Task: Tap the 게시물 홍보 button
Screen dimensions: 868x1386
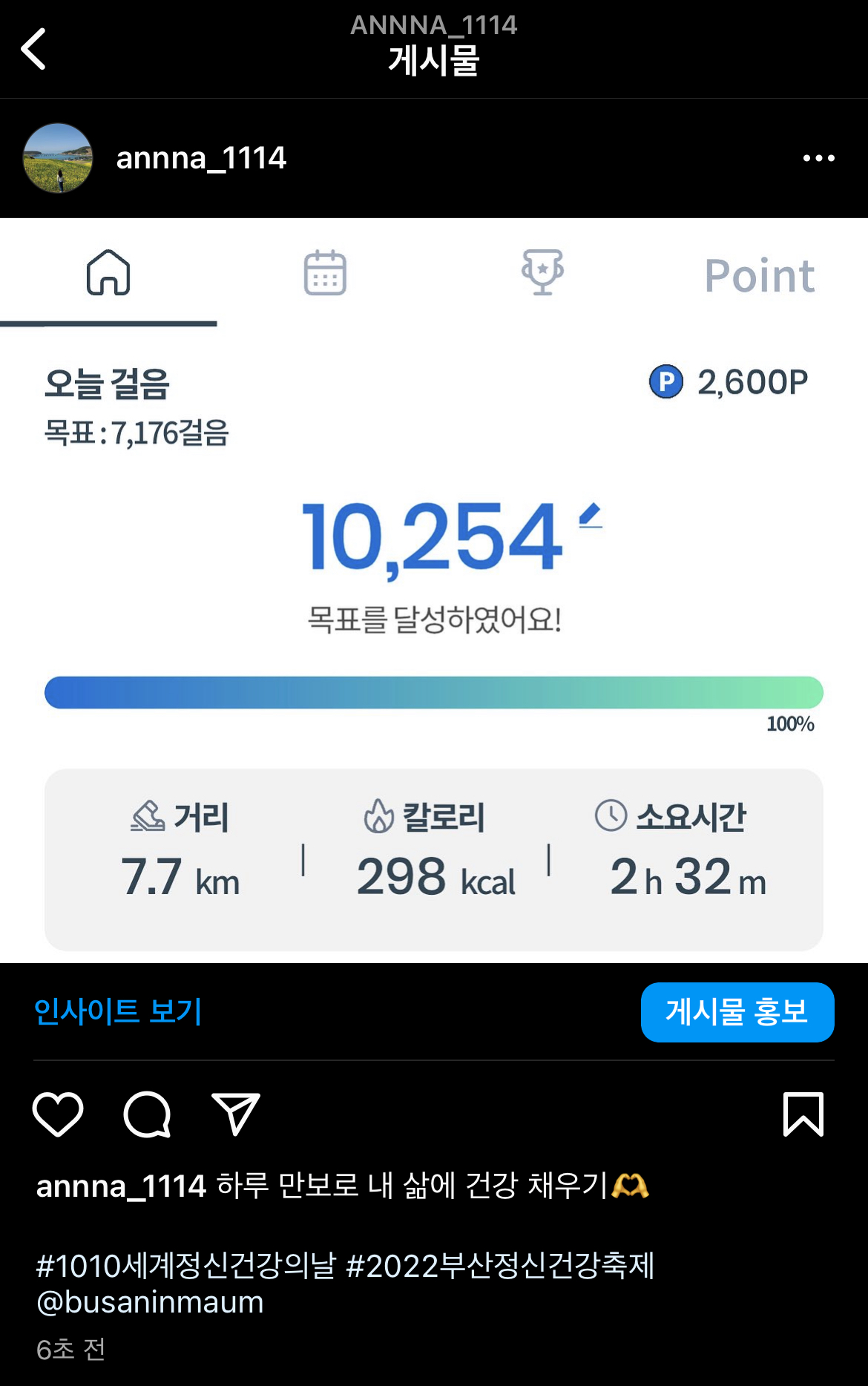Action: (x=737, y=1012)
